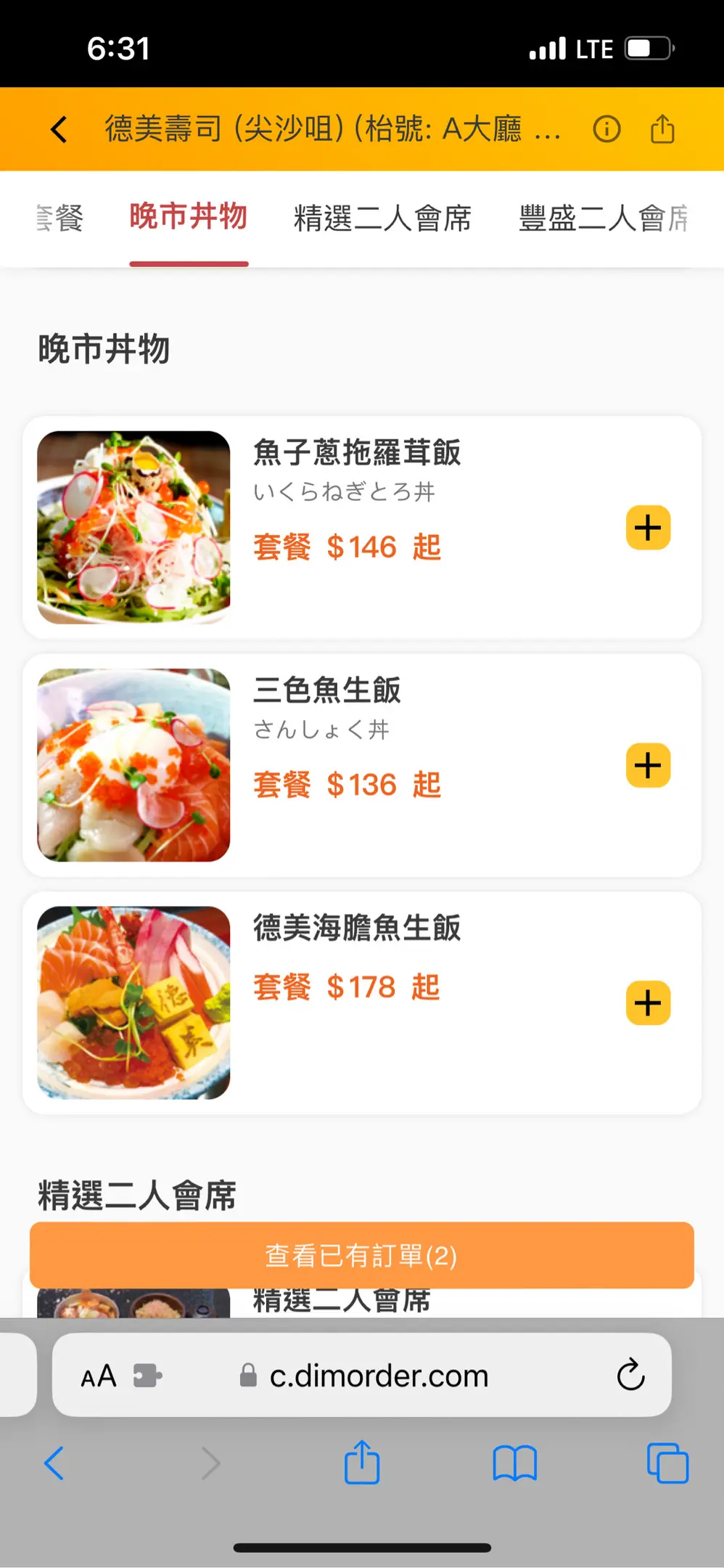Open Safari bookmarks
The image size is (724, 1568).
514,1463
